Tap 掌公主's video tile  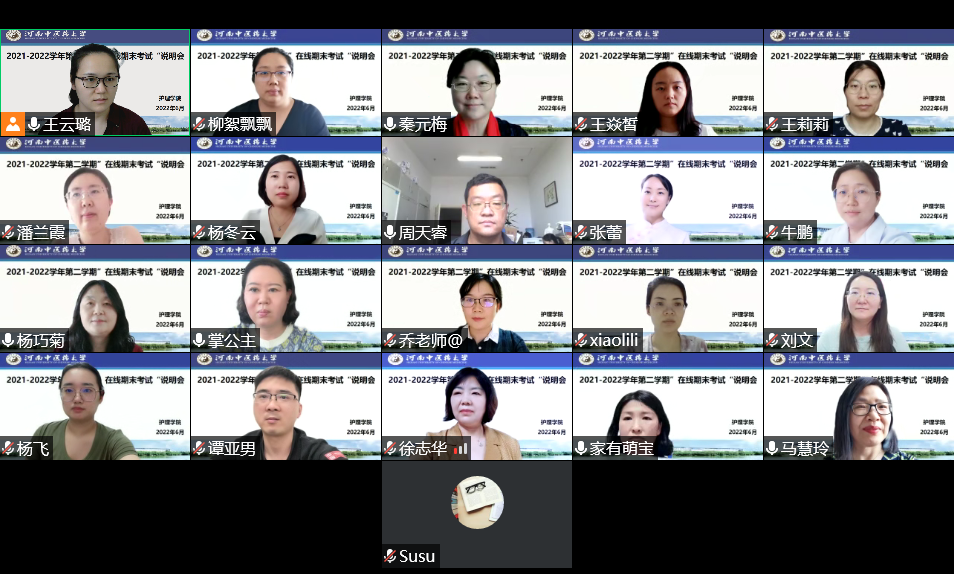[285, 298]
